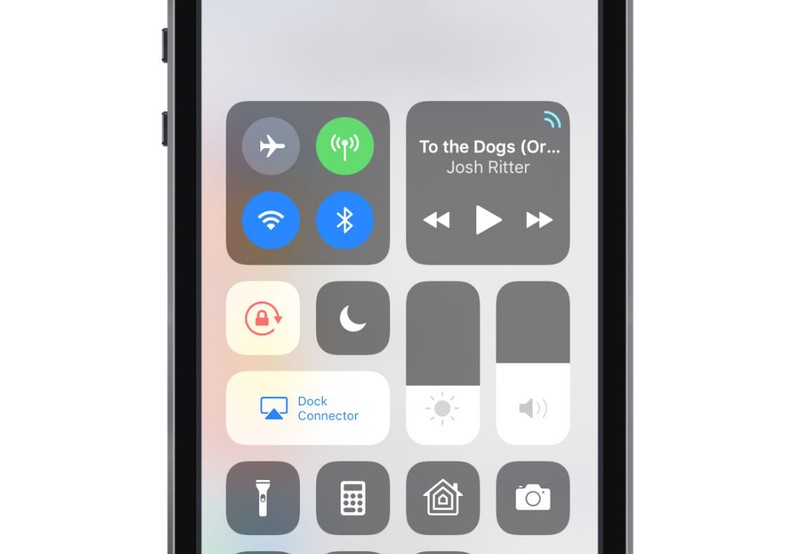Open the Home controls
The height and width of the screenshot is (554, 800).
tap(443, 498)
